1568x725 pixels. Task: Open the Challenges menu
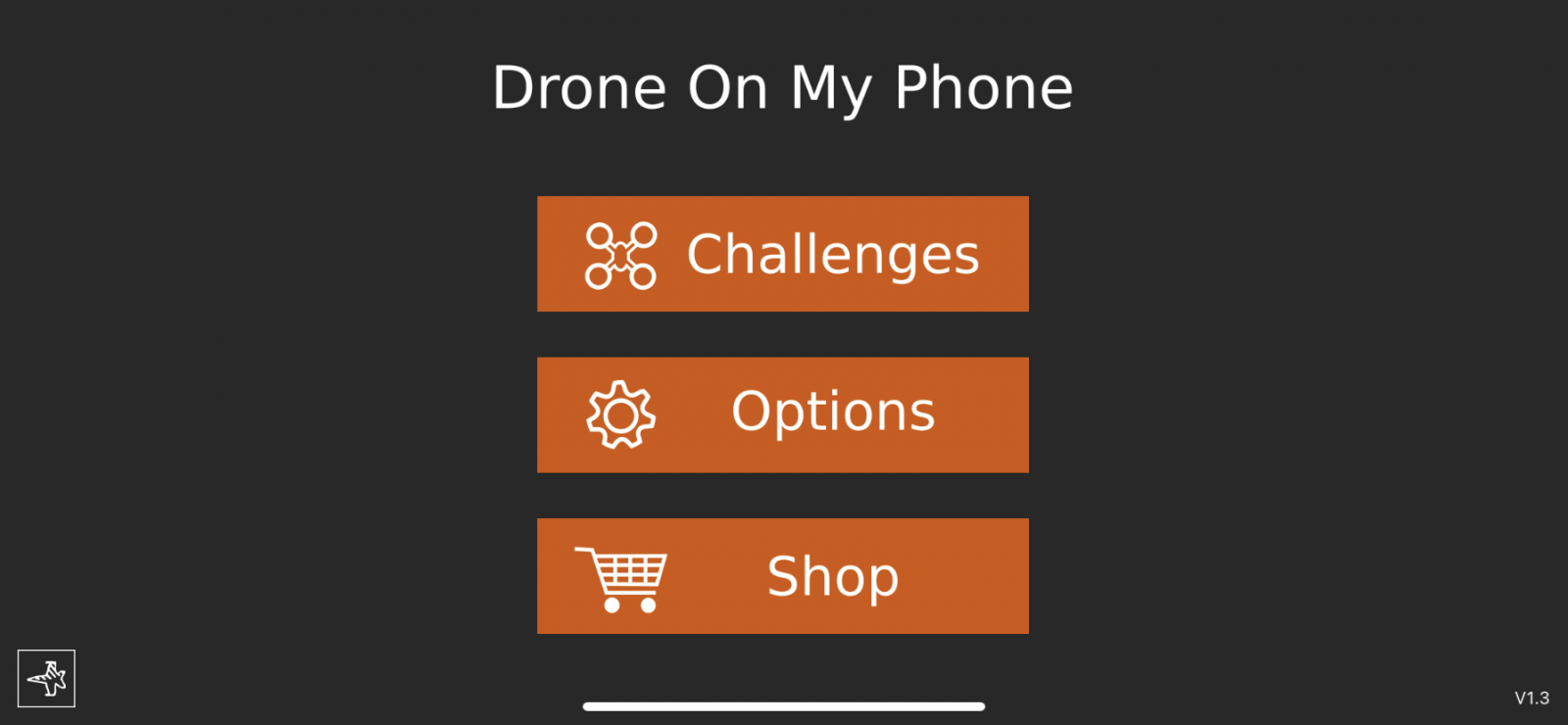coord(782,254)
